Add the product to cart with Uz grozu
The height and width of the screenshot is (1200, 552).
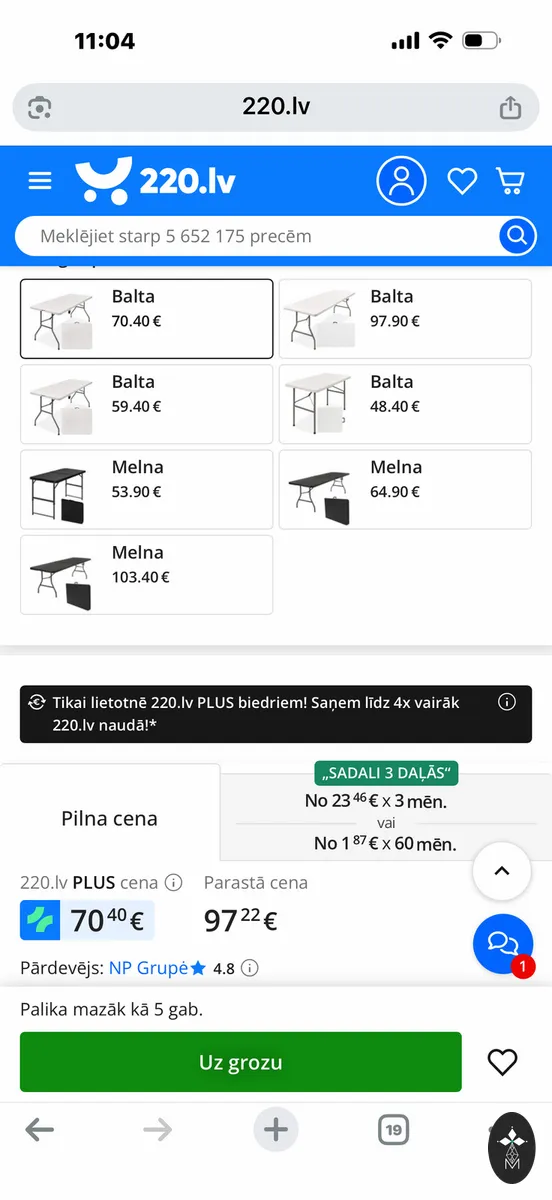(x=241, y=1062)
